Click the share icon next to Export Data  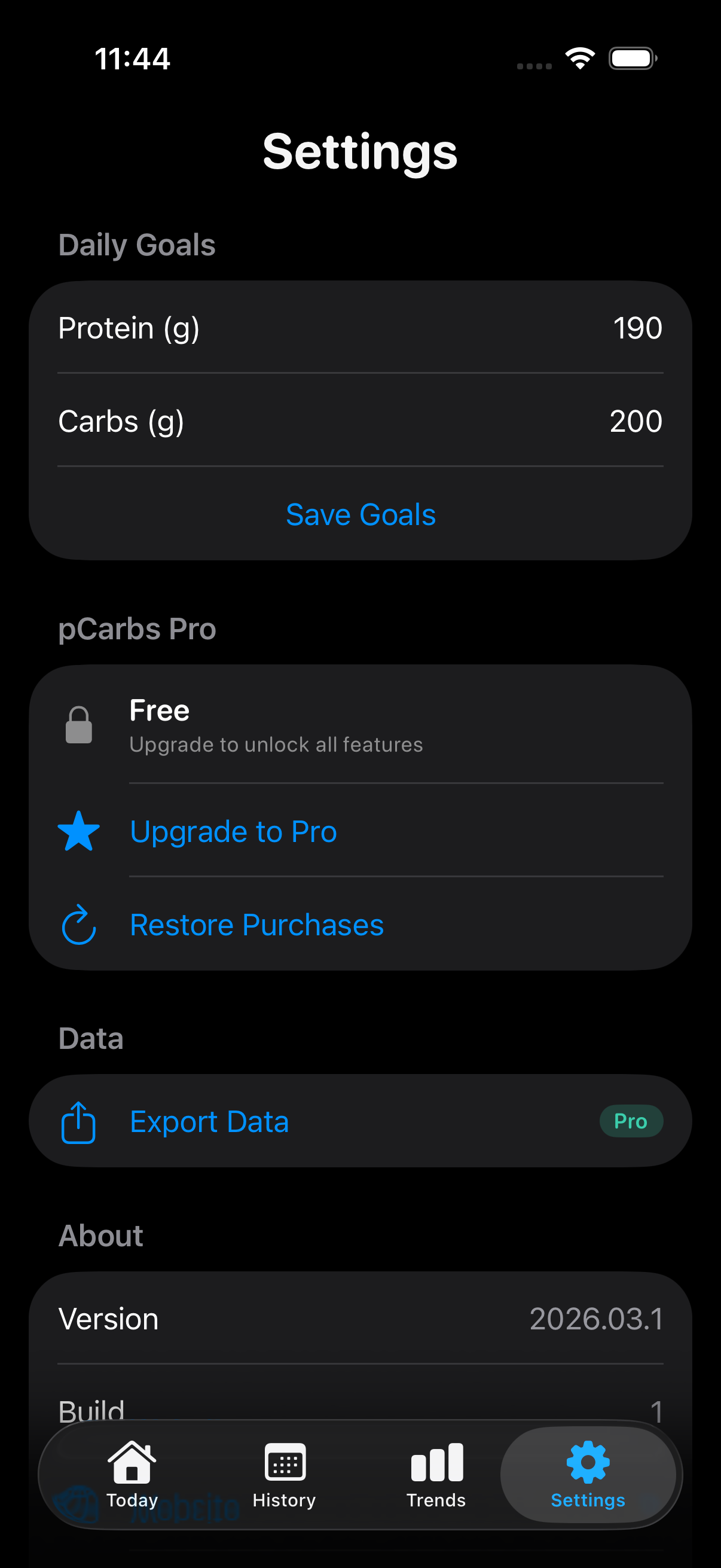point(78,1121)
